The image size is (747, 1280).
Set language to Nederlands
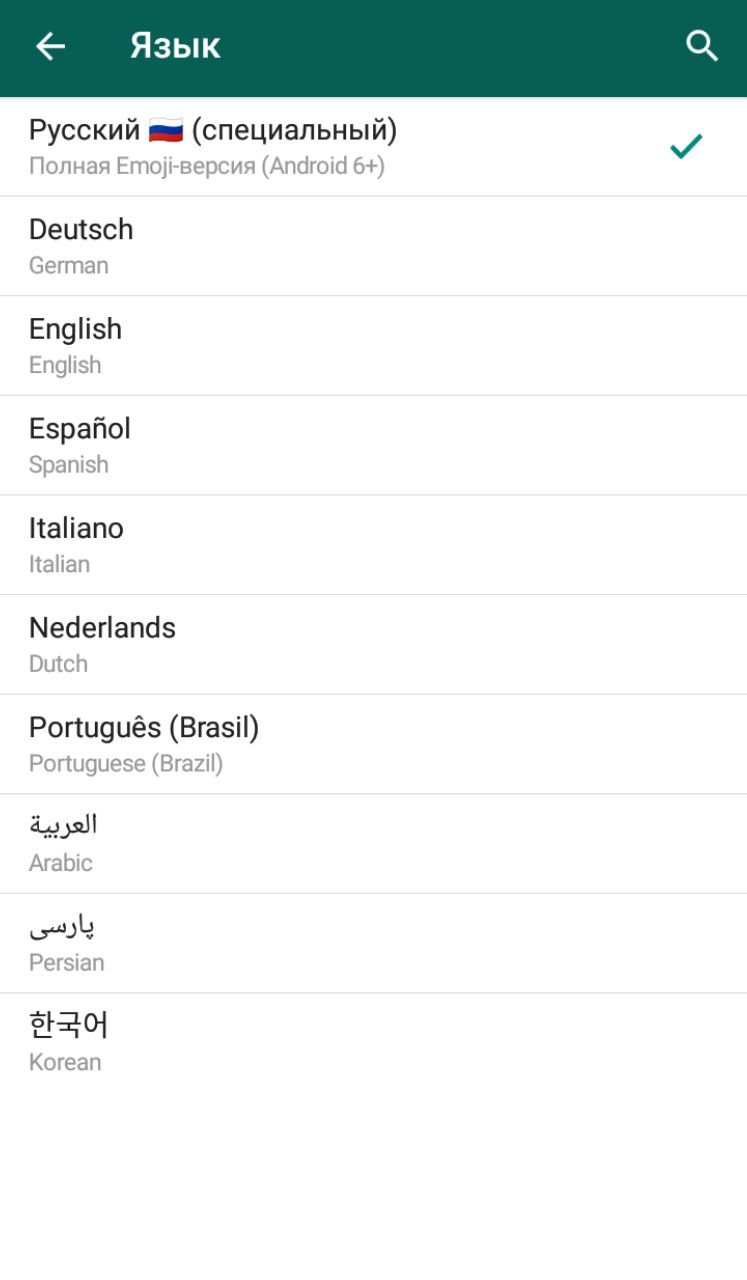373,645
